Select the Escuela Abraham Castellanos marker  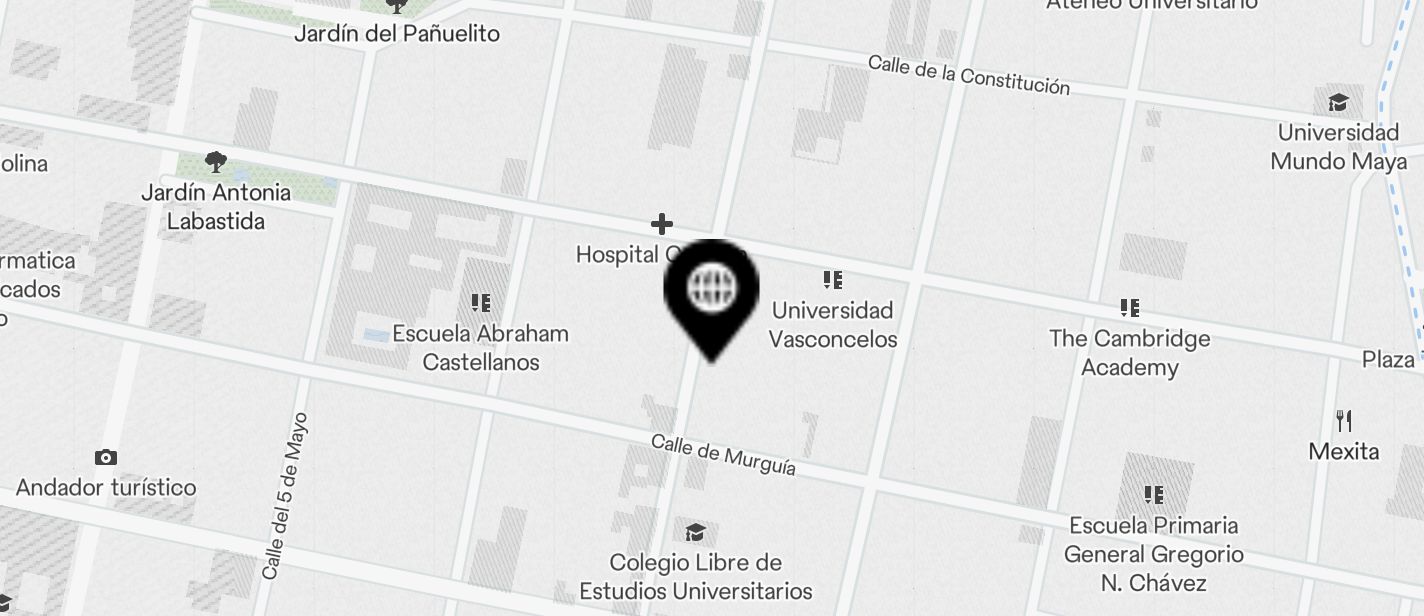coord(481,302)
